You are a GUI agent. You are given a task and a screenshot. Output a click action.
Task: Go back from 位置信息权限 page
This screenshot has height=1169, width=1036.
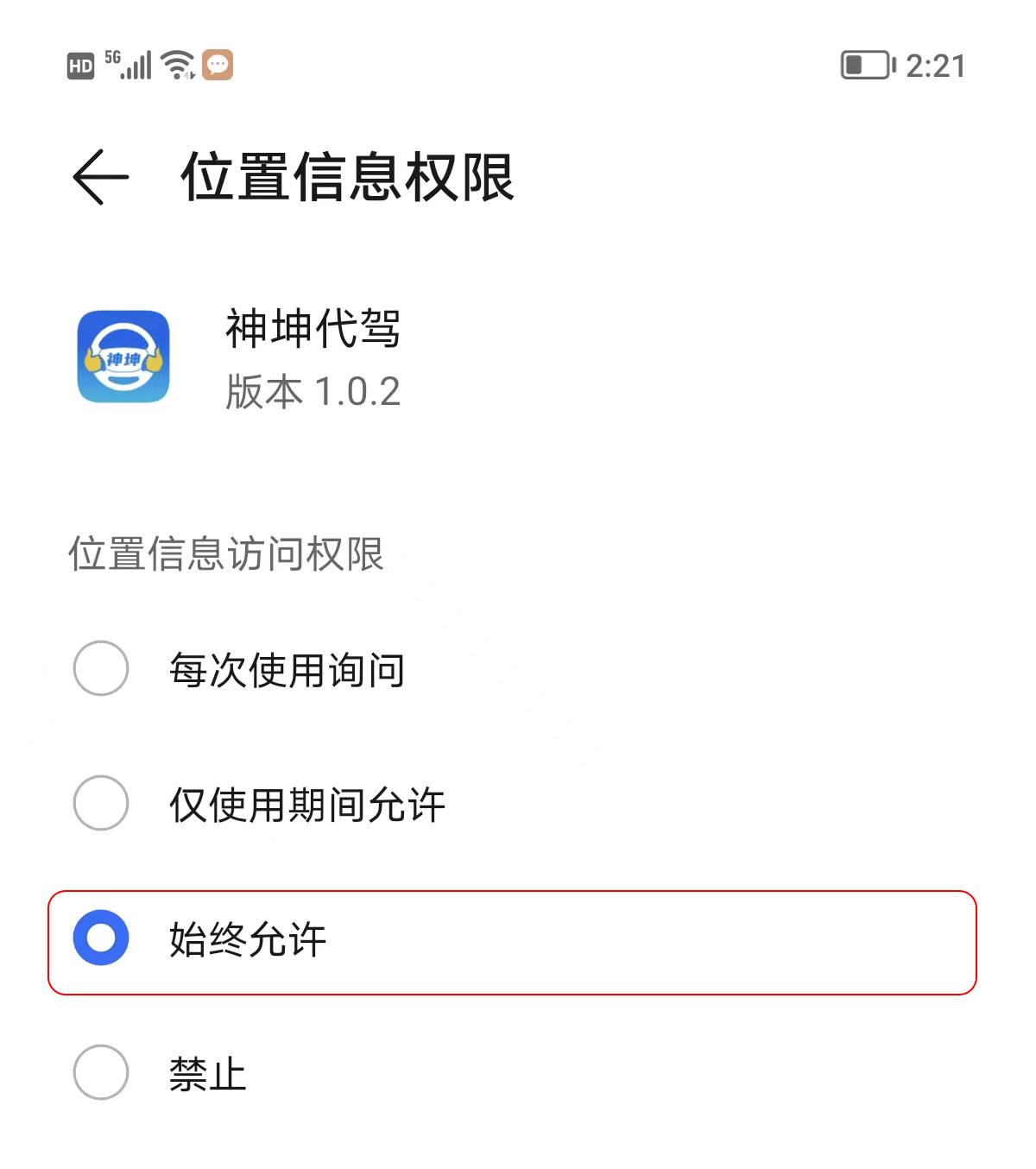click(x=101, y=177)
